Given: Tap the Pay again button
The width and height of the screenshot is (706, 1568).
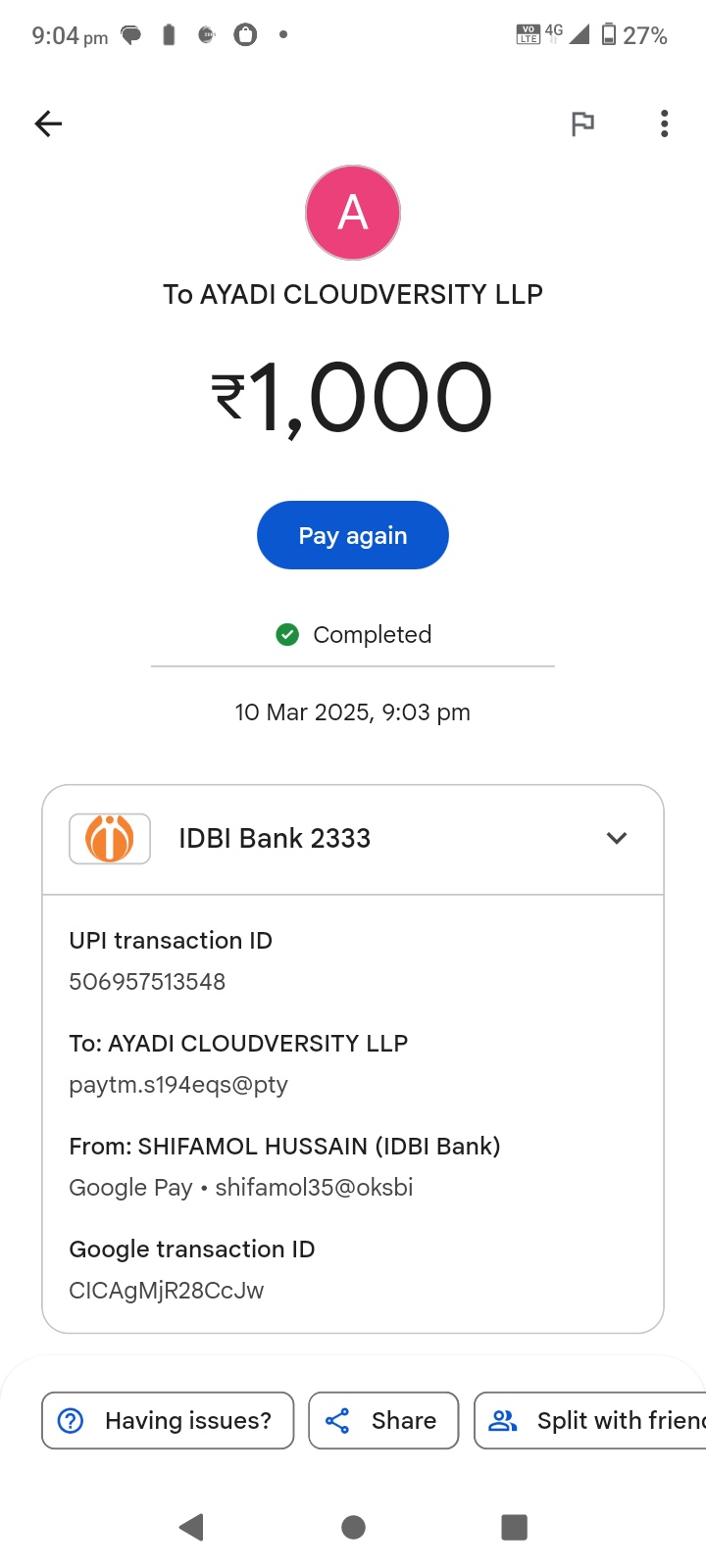Looking at the screenshot, I should [x=353, y=535].
